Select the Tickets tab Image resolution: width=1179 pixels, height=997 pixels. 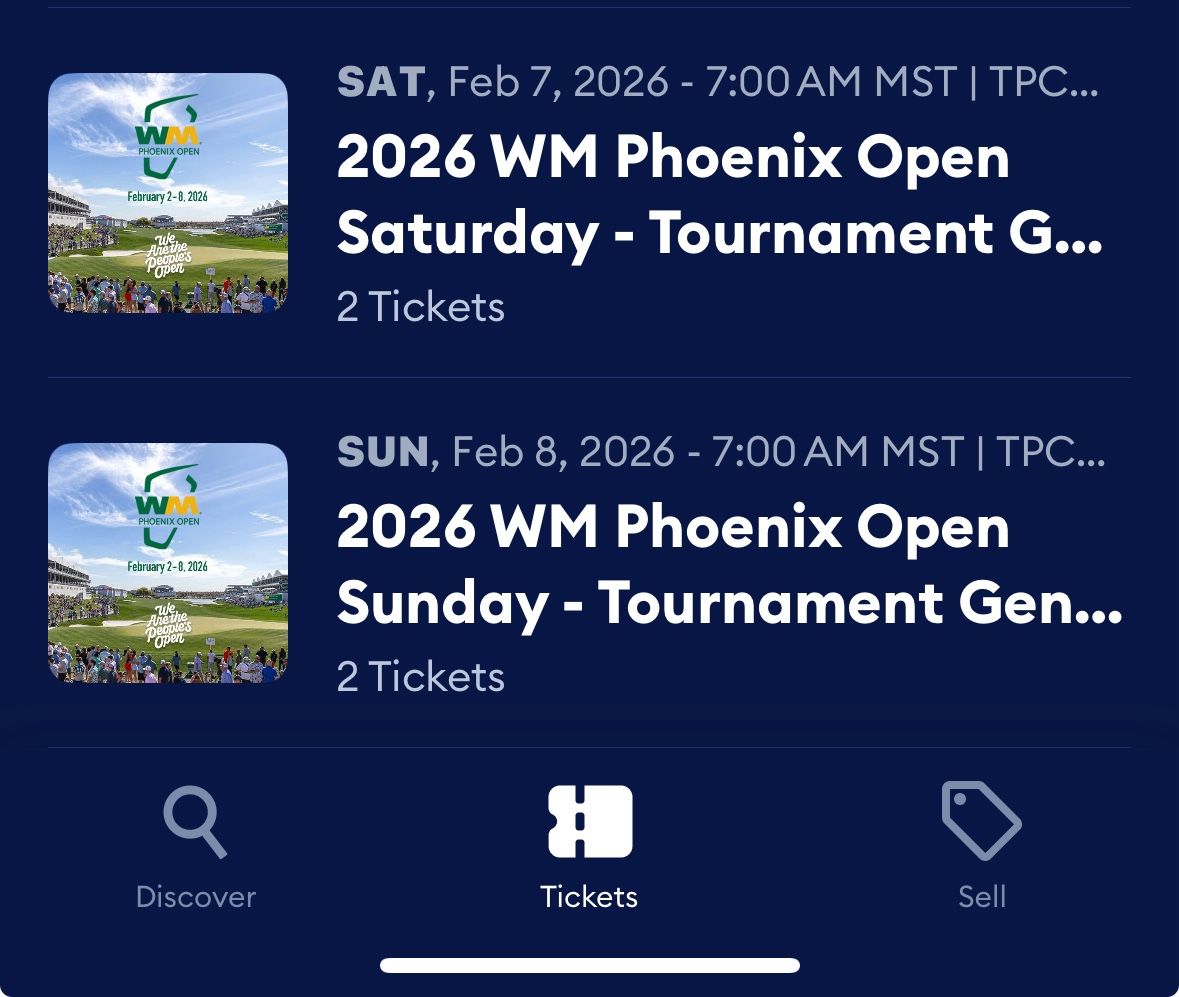tap(590, 847)
